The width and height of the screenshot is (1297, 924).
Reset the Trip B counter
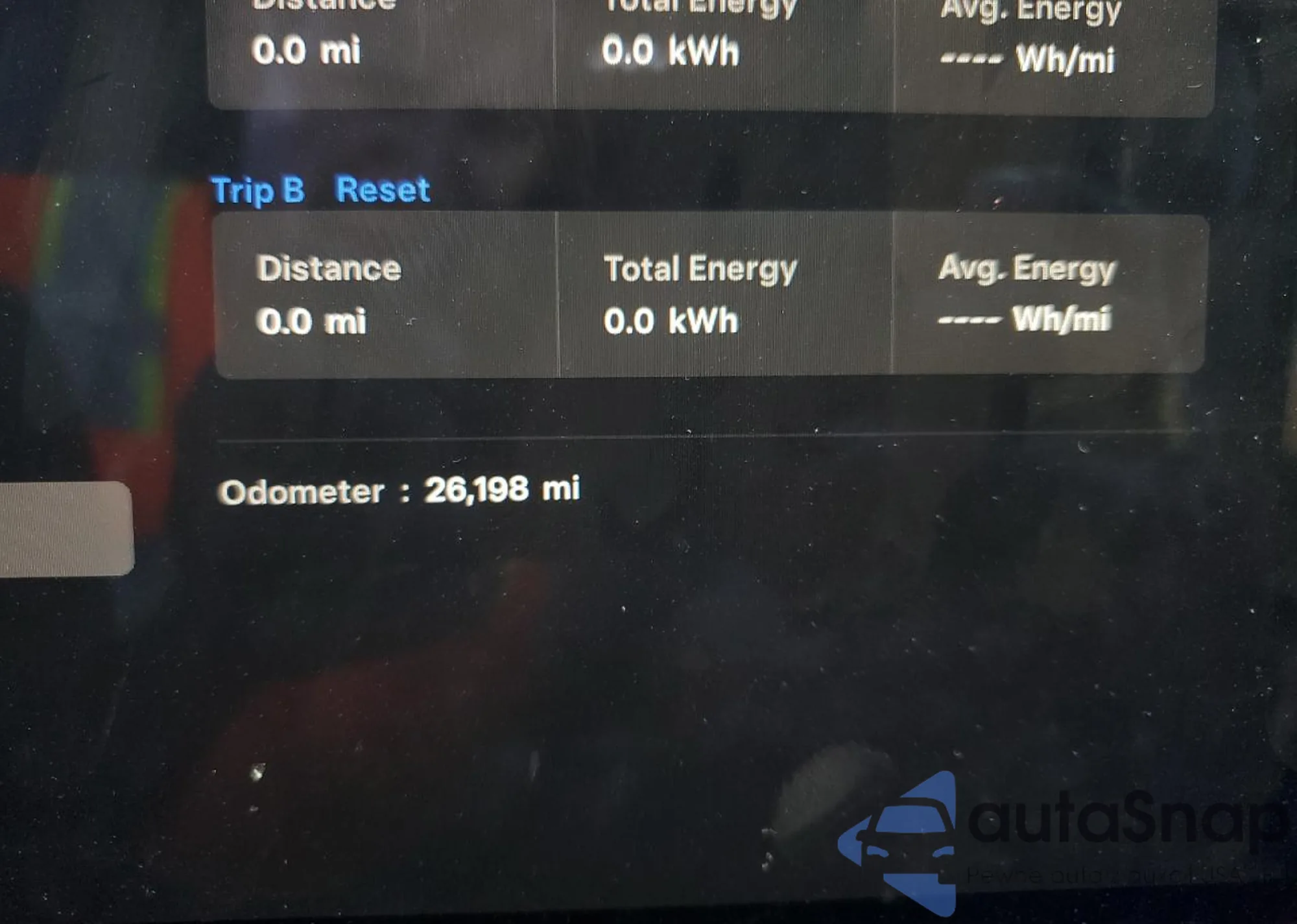point(383,190)
